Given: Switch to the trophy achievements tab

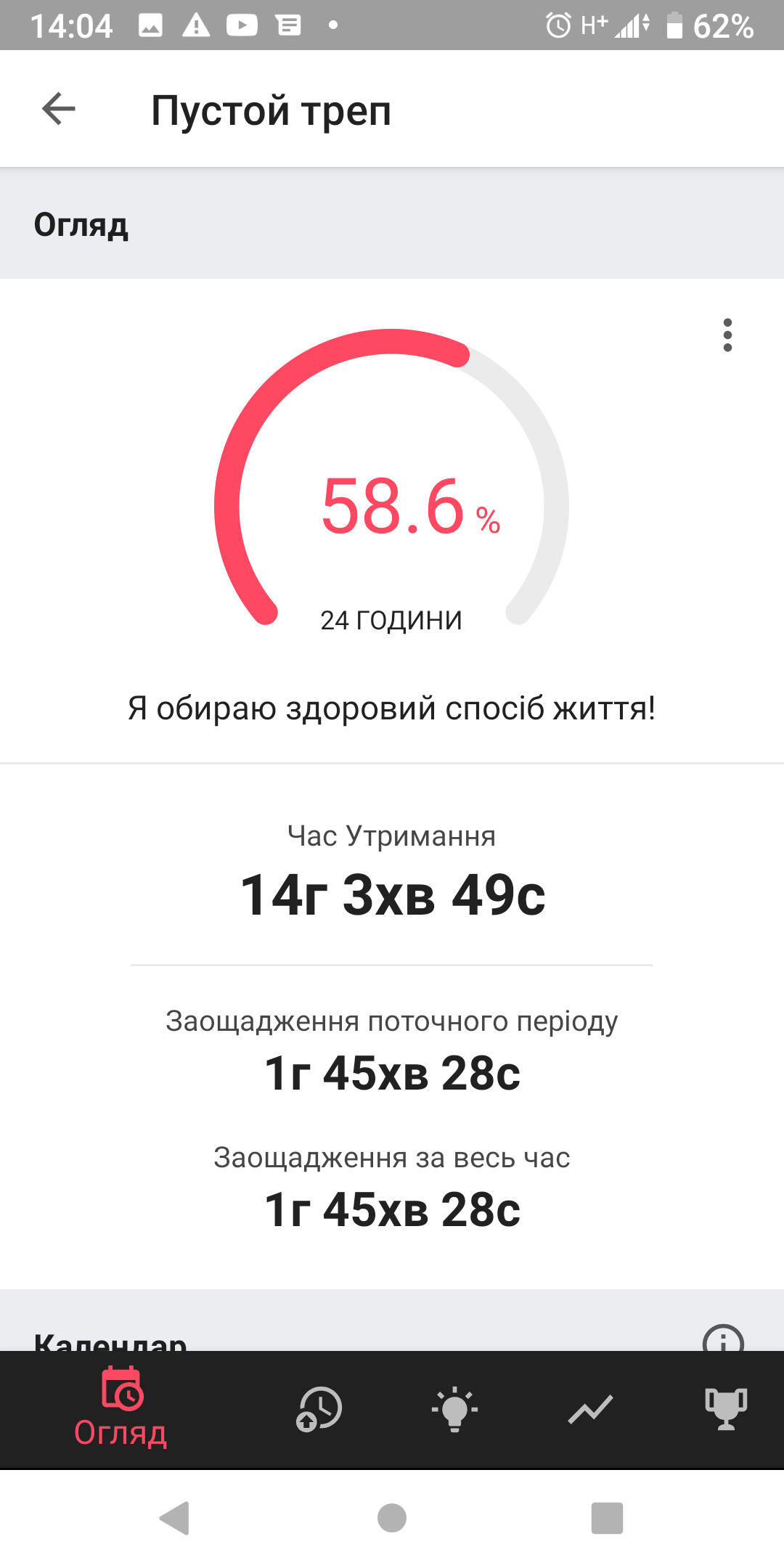Looking at the screenshot, I should point(726,1409).
